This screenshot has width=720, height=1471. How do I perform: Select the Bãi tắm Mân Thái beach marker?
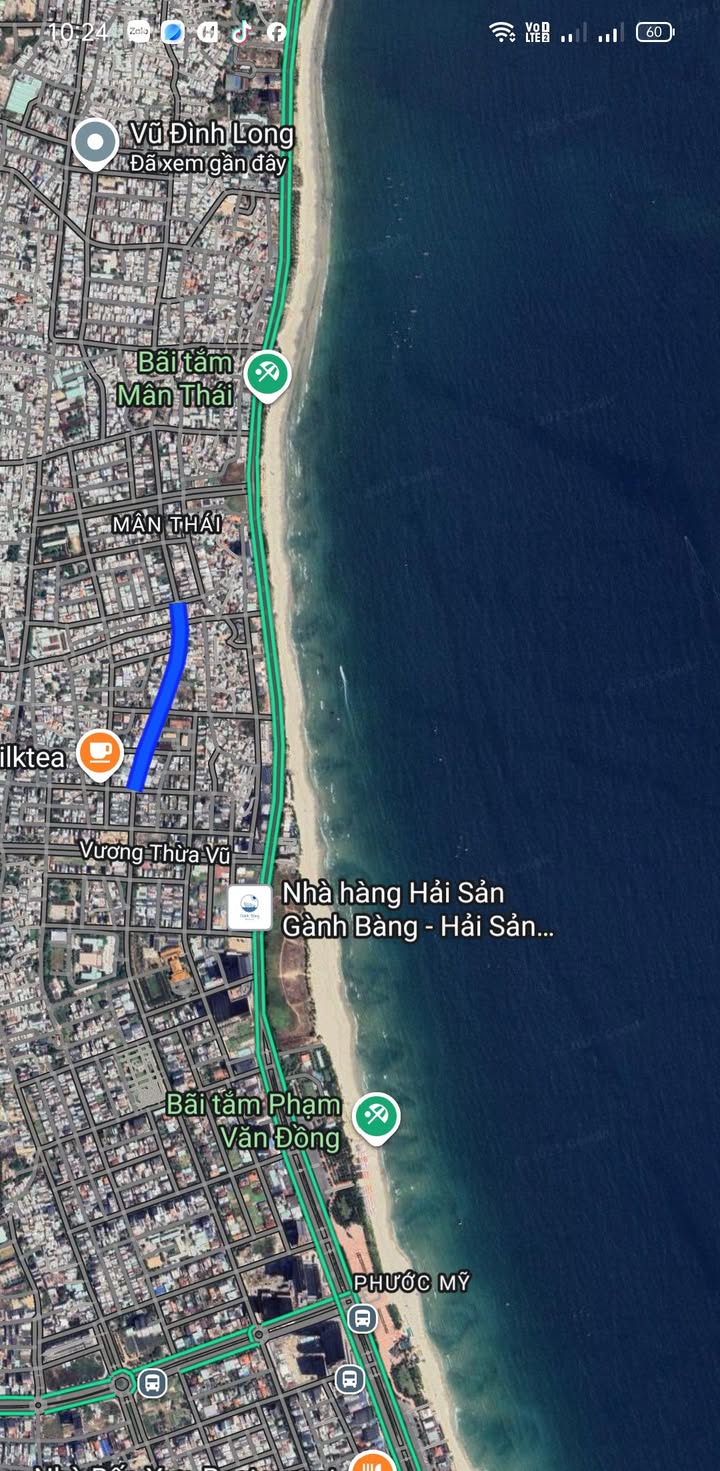[267, 375]
